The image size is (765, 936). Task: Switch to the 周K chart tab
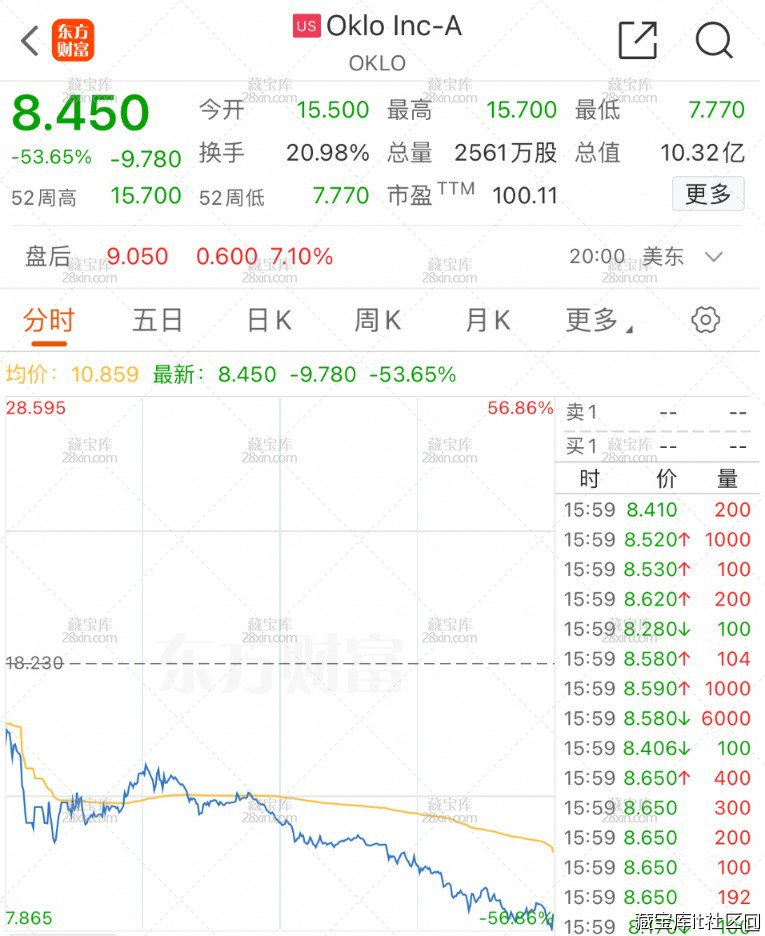pyautogui.click(x=378, y=320)
